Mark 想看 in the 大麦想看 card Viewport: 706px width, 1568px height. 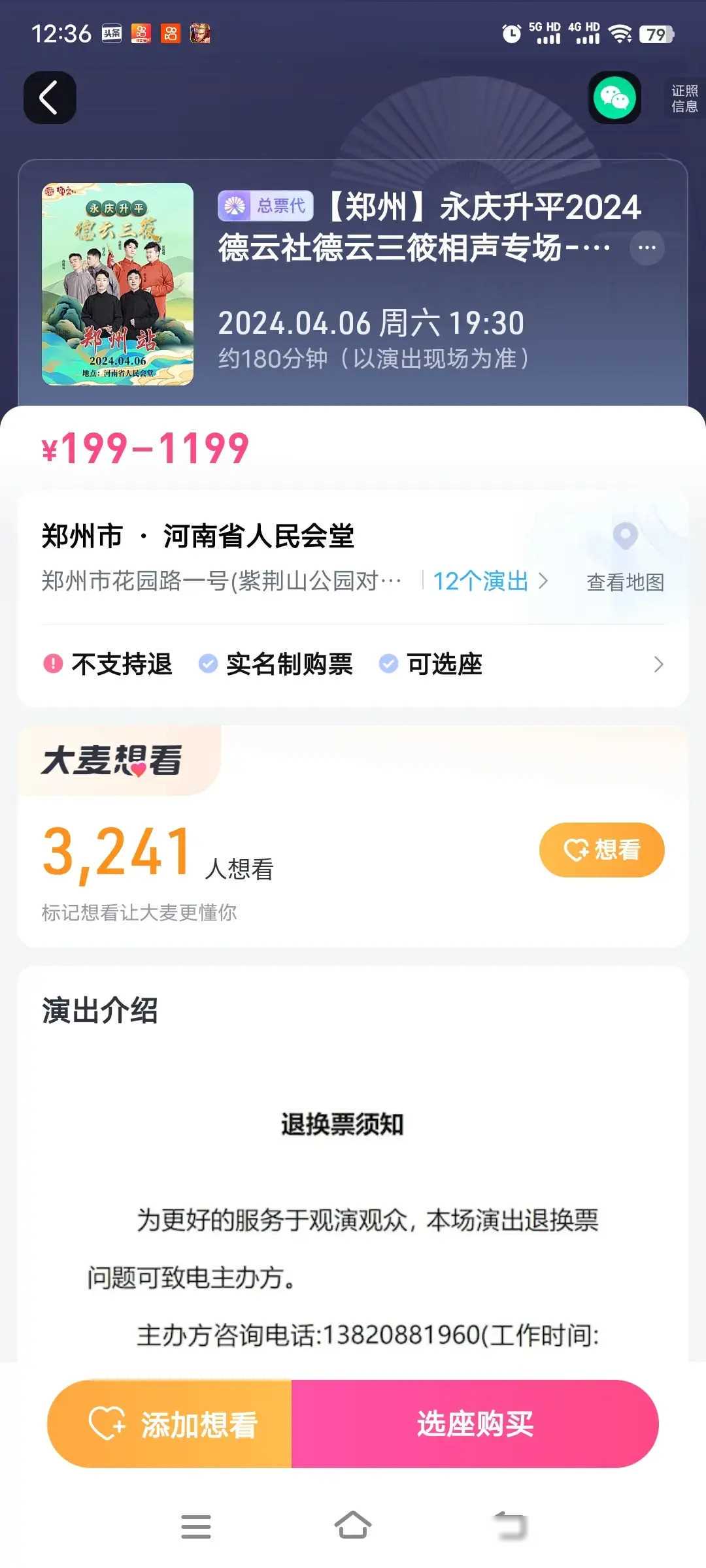pyautogui.click(x=601, y=849)
